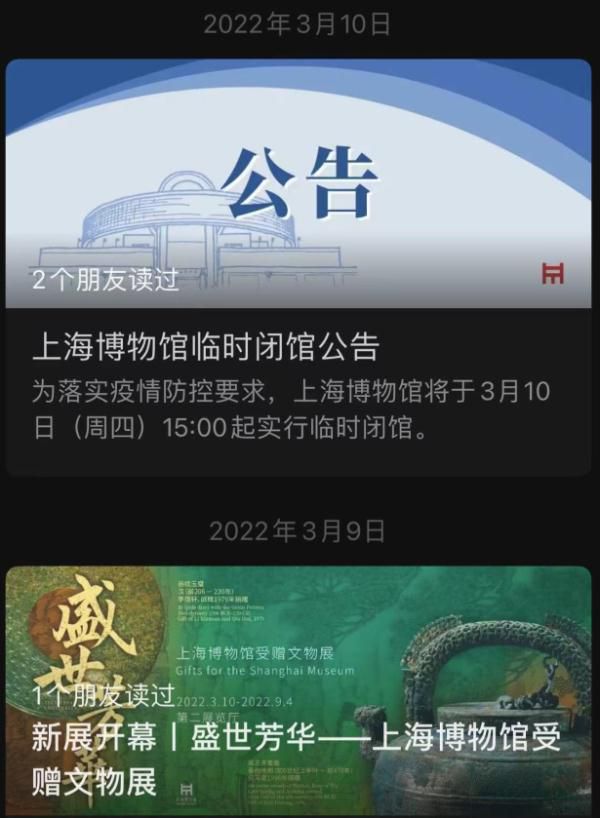Screen dimensions: 600x818
Task: Open the 新展开幕｜盛世芳华 exhibition article
Action: point(297,759)
